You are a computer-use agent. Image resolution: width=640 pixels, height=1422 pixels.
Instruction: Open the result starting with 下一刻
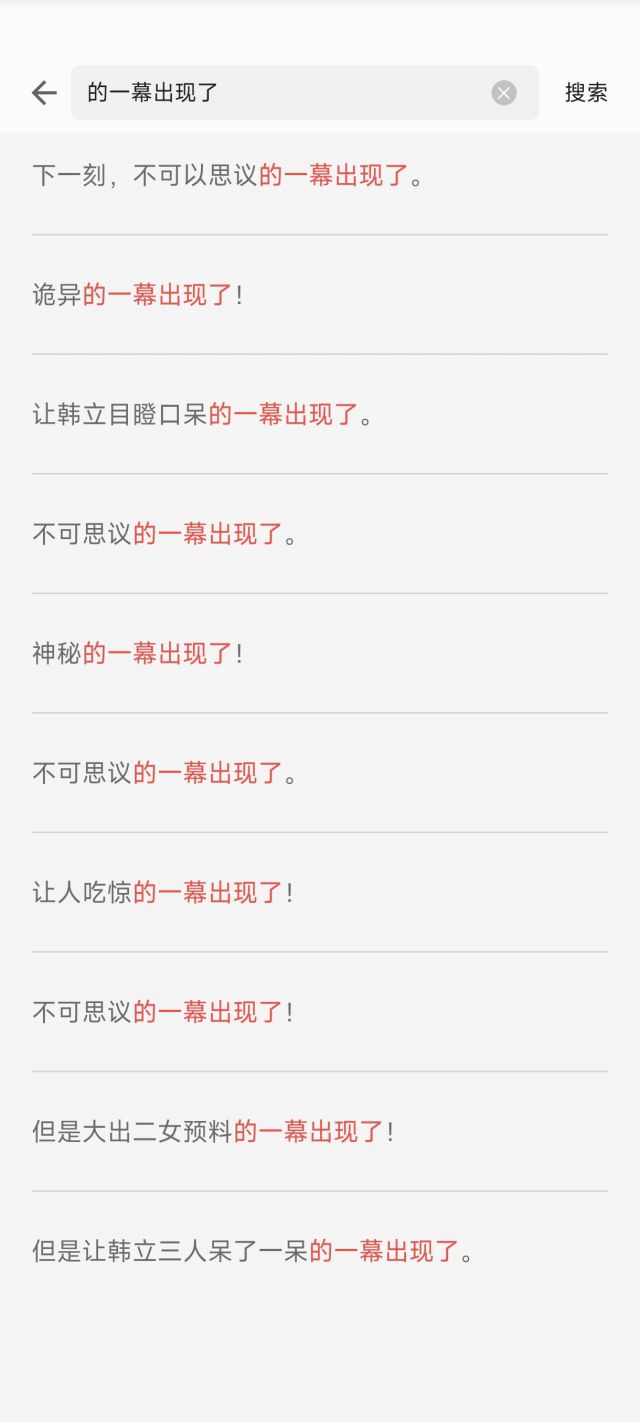tap(229, 176)
